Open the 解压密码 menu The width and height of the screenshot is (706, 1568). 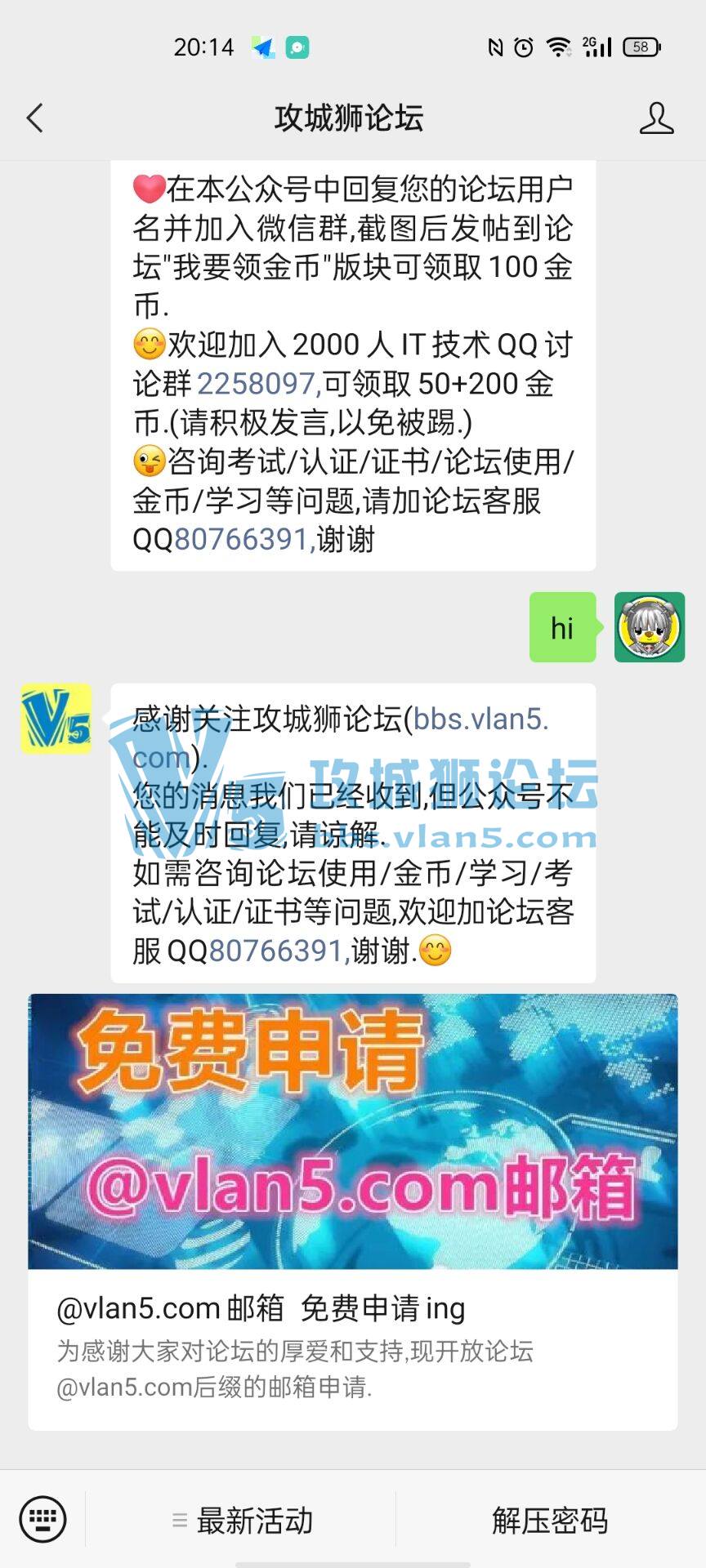(550, 1521)
